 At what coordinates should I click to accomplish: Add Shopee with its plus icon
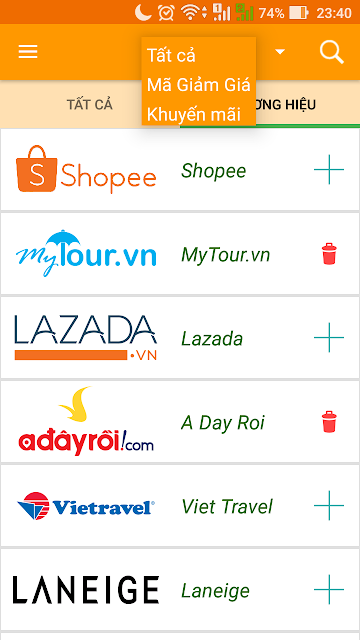coord(329,169)
